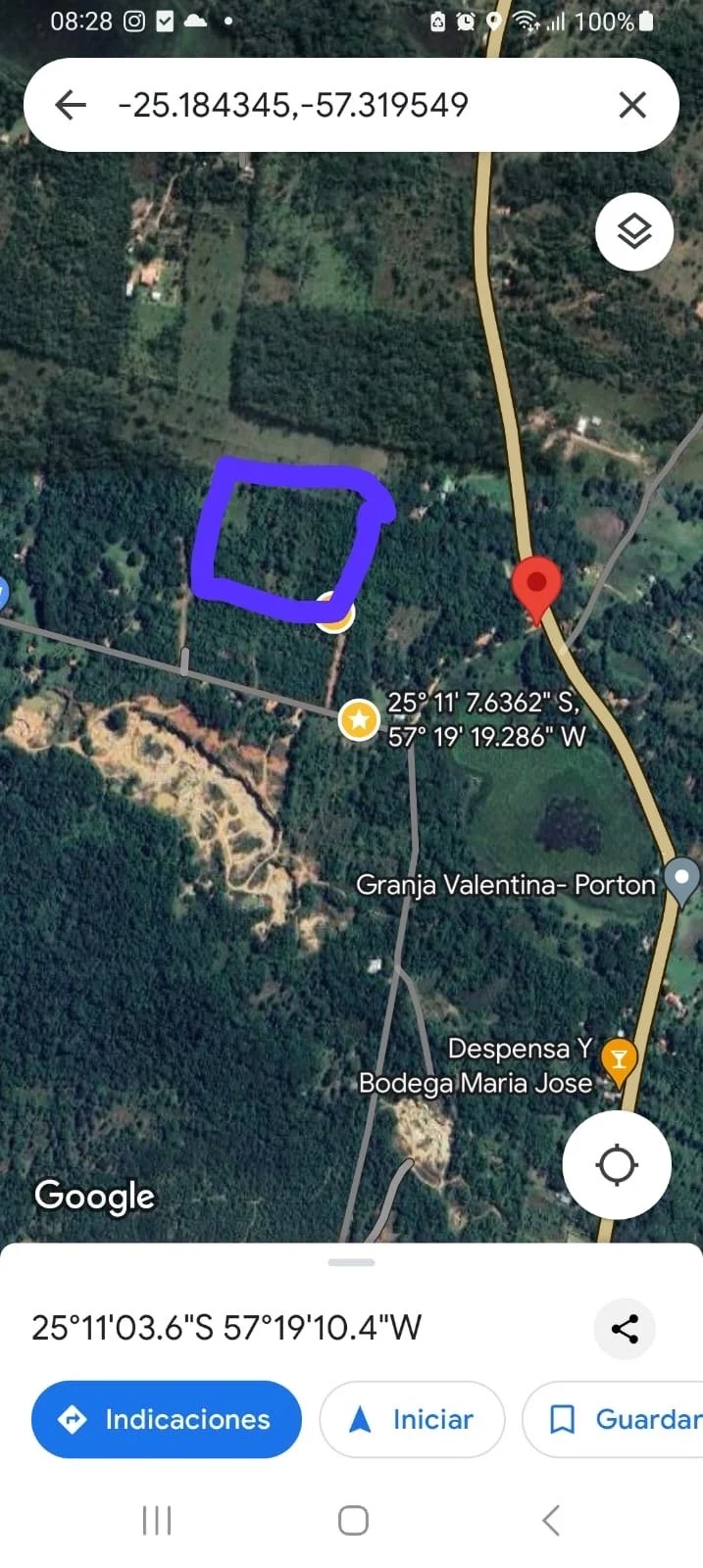Select the Granja Valentina- Porton pin

681,879
